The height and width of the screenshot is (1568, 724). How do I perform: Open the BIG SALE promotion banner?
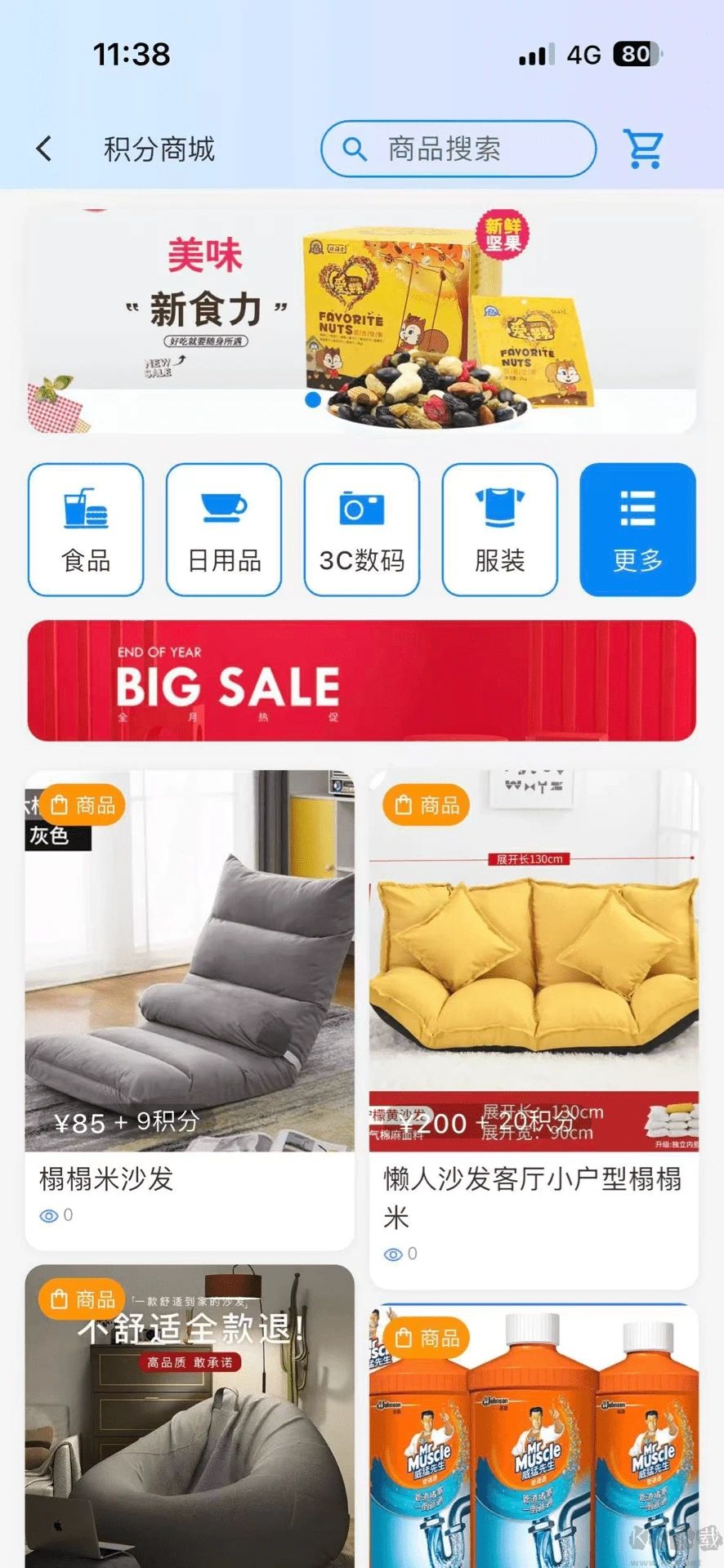pyautogui.click(x=362, y=680)
